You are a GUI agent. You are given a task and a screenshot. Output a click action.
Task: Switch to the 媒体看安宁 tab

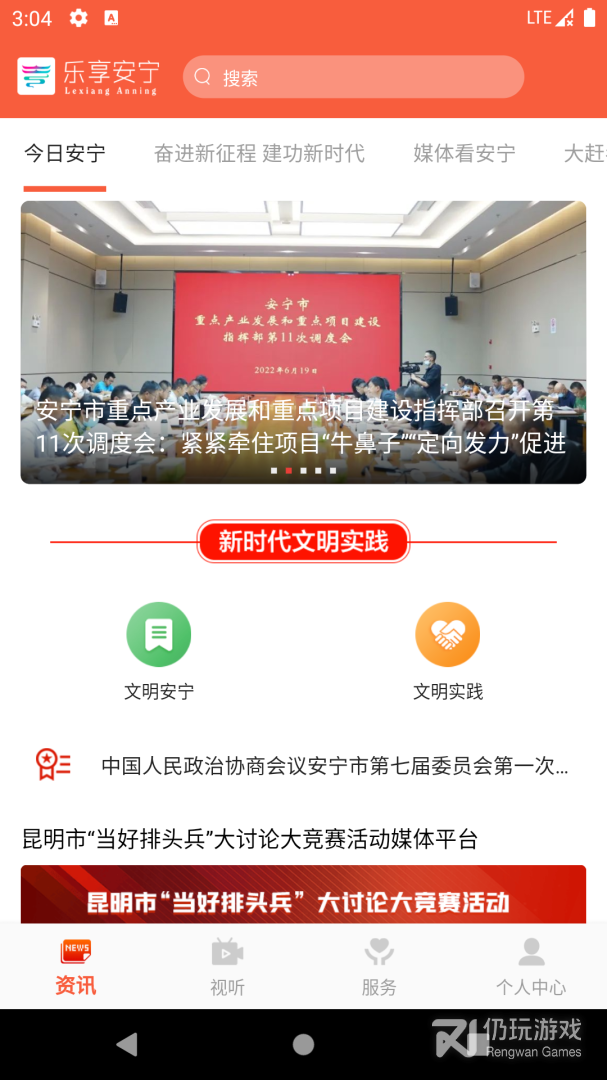[464, 154]
